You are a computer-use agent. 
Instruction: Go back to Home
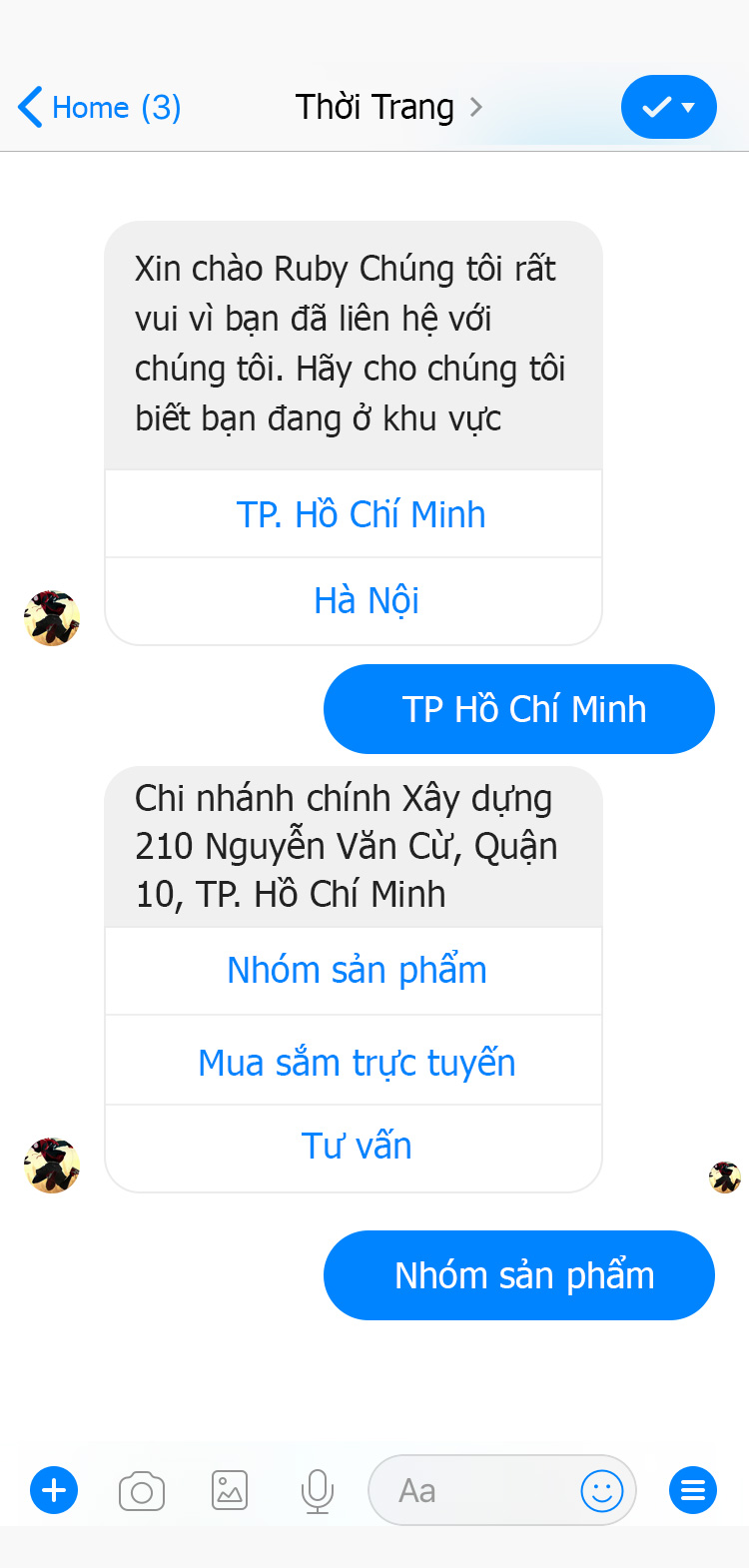[98, 108]
